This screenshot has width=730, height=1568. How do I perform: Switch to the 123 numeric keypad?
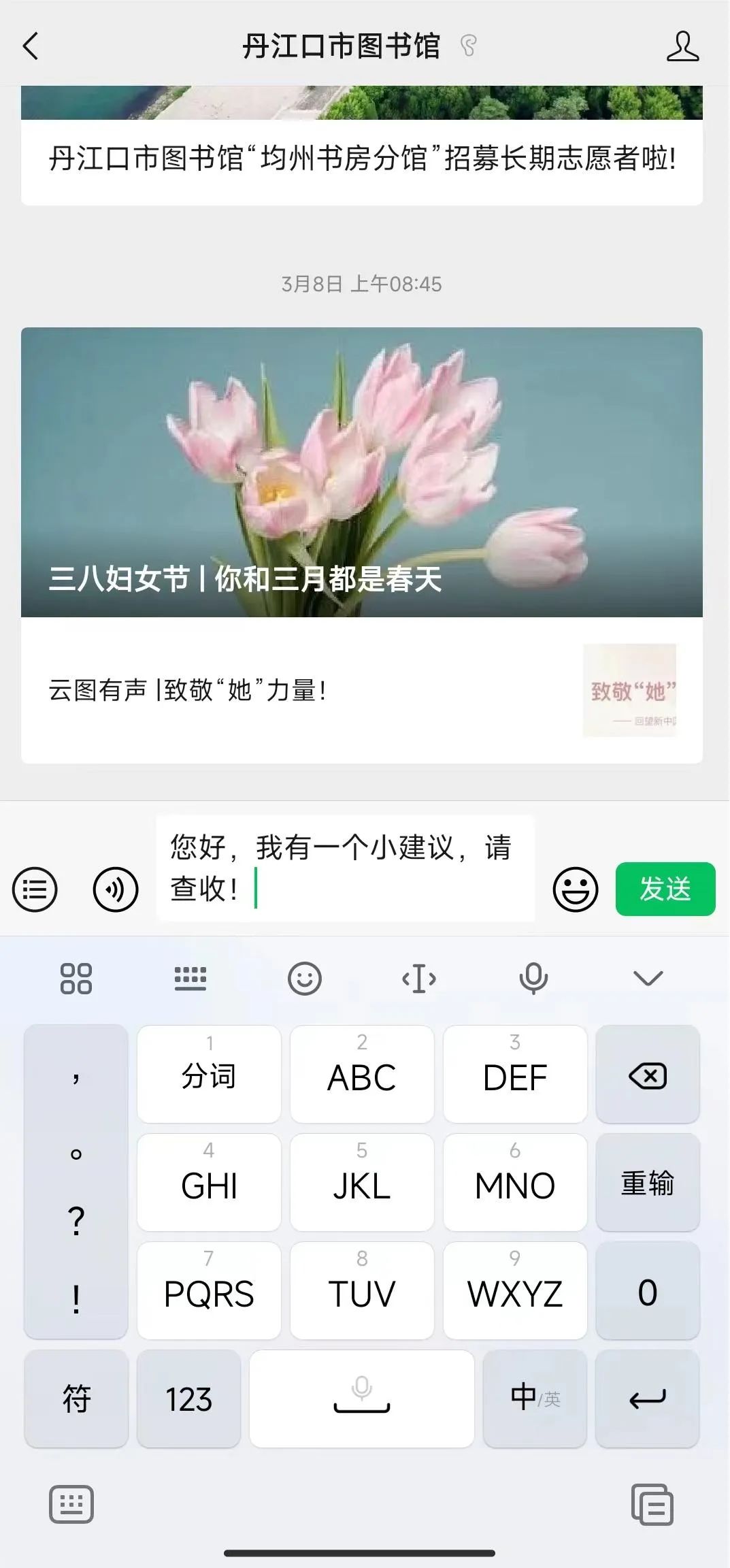tap(188, 1399)
